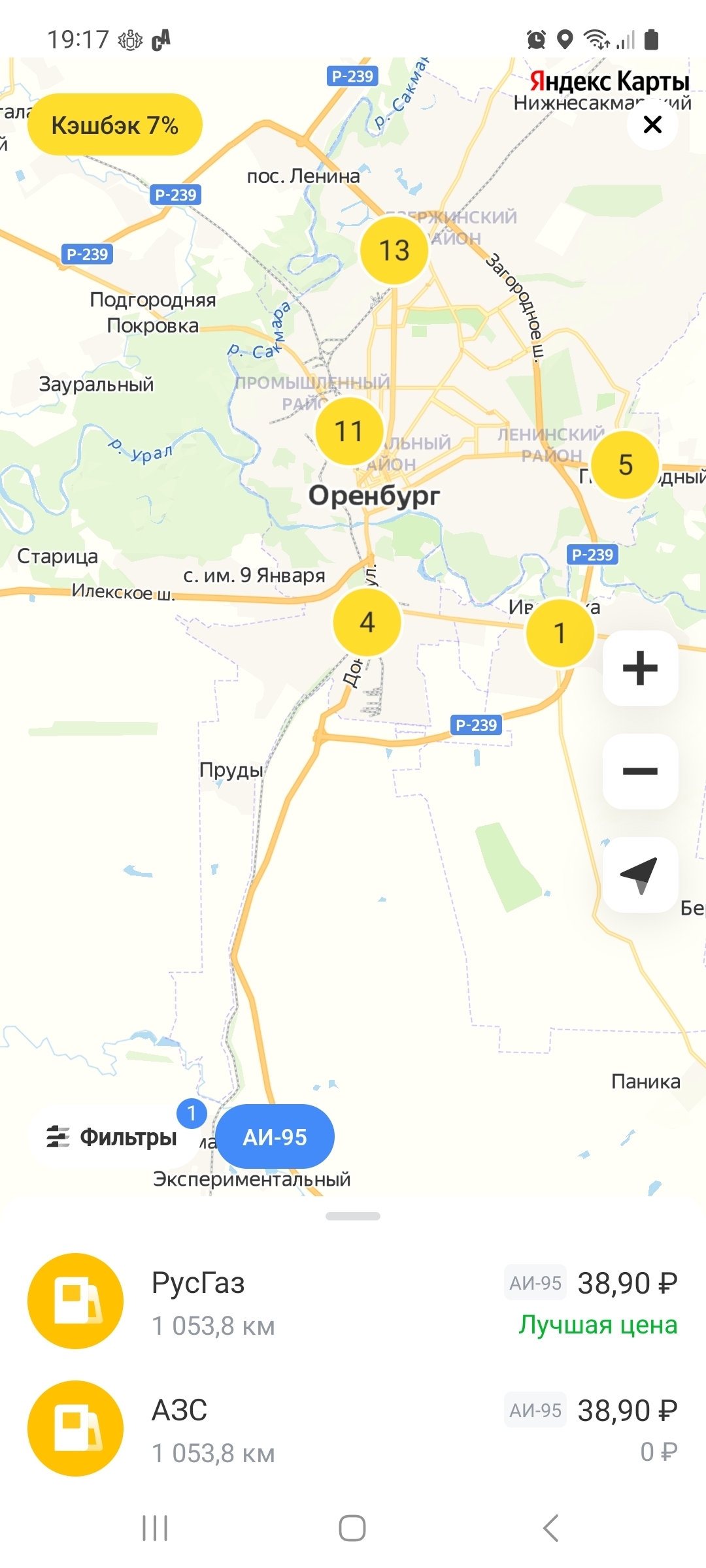The image size is (706, 1568).
Task: Open the cluster of 11 stations
Action: click(349, 431)
